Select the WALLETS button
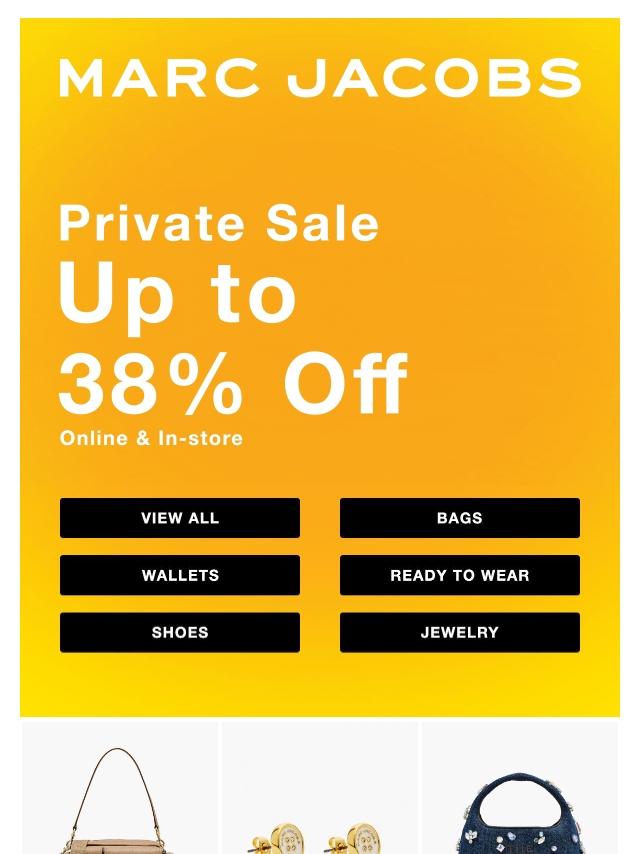 point(180,575)
